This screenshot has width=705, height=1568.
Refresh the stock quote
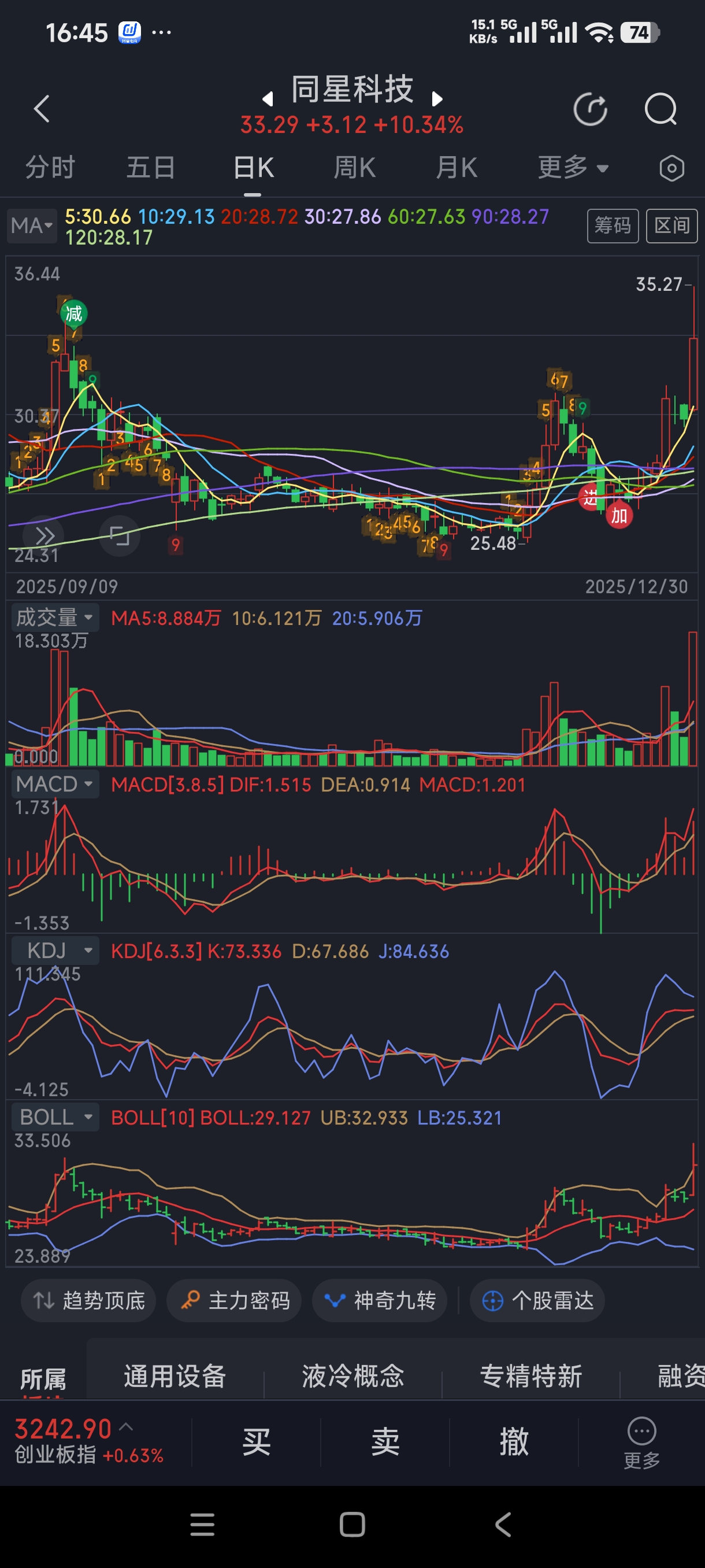[590, 110]
